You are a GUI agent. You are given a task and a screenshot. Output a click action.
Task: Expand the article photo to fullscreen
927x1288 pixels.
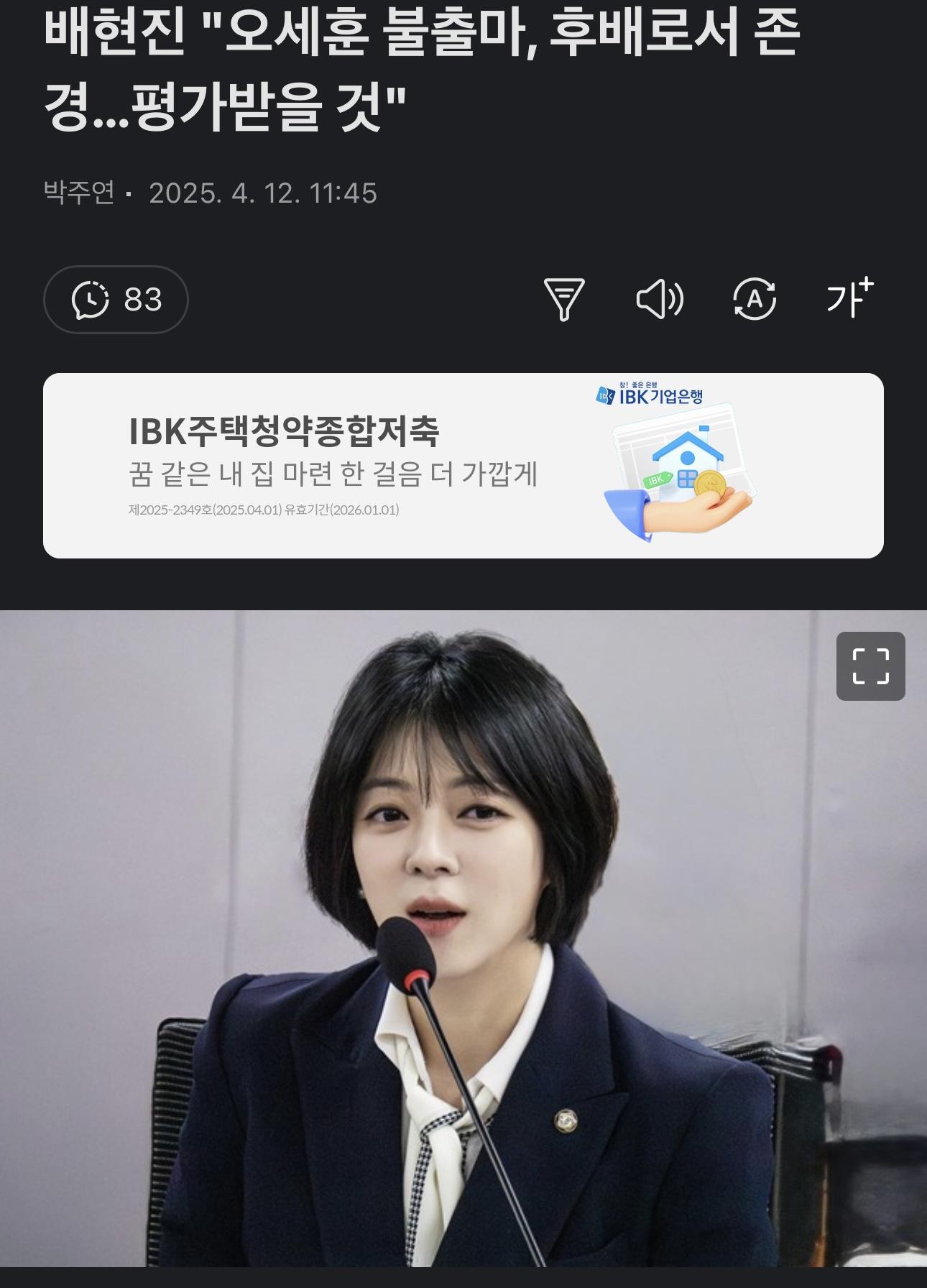[x=870, y=666]
